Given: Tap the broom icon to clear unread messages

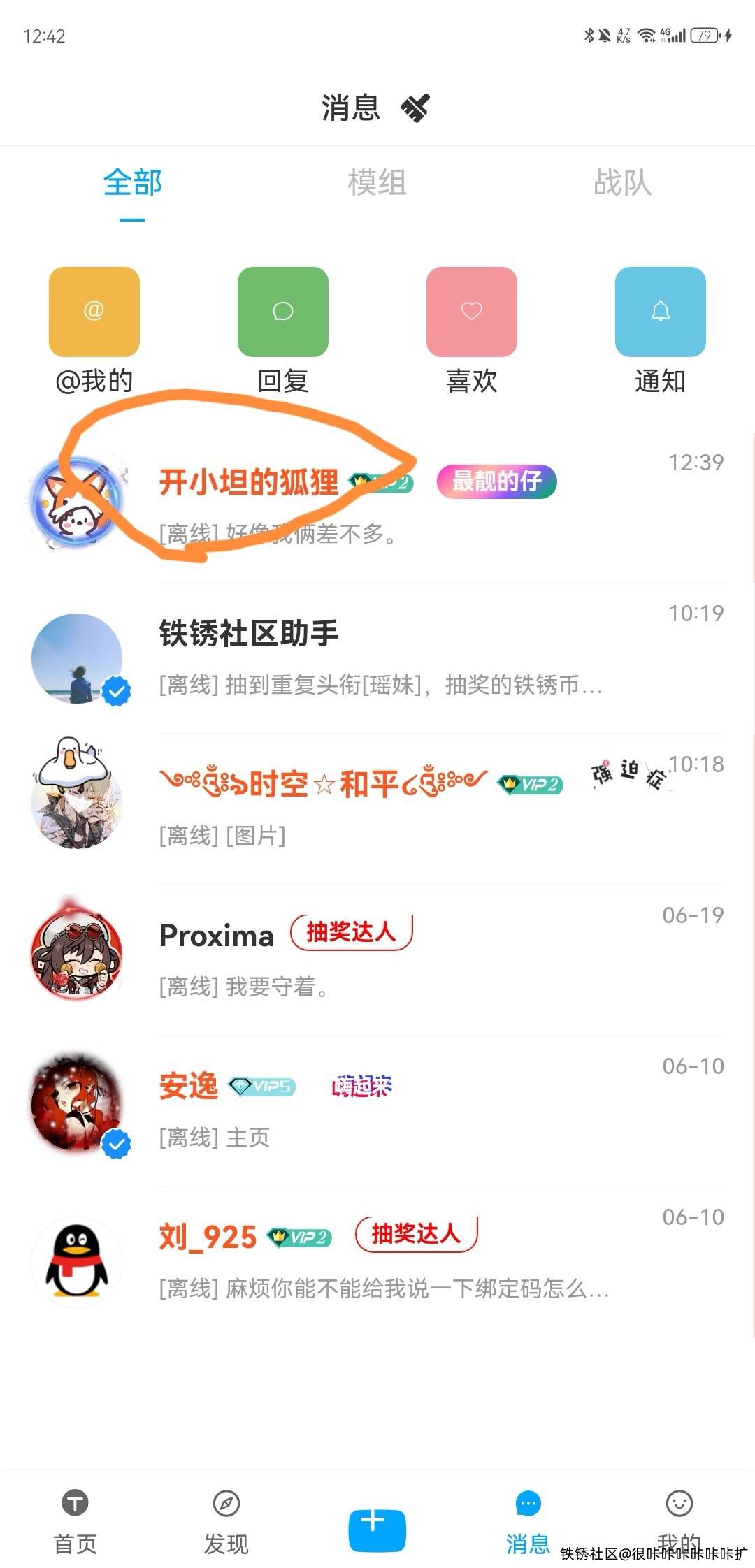Looking at the screenshot, I should (415, 108).
